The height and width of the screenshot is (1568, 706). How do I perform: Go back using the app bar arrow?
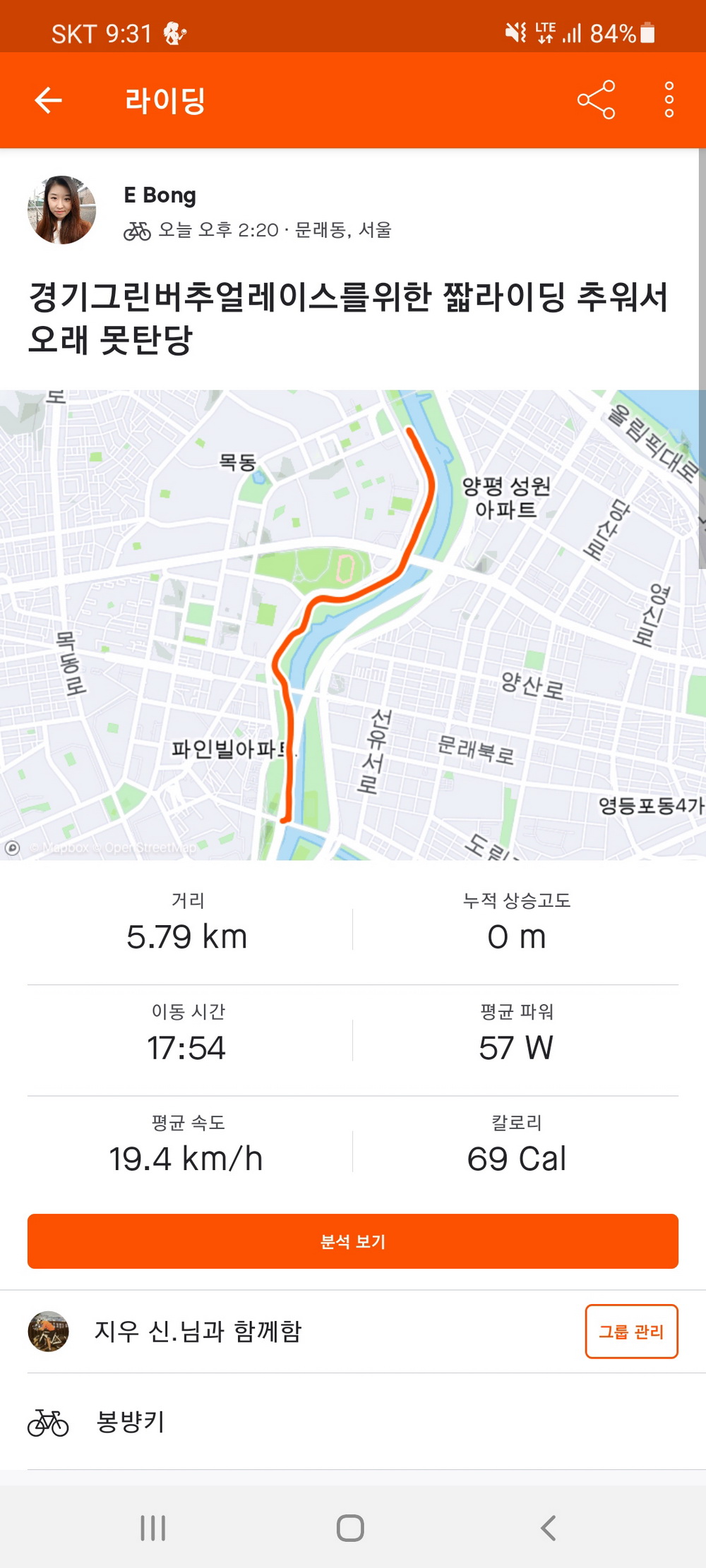pyautogui.click(x=49, y=100)
